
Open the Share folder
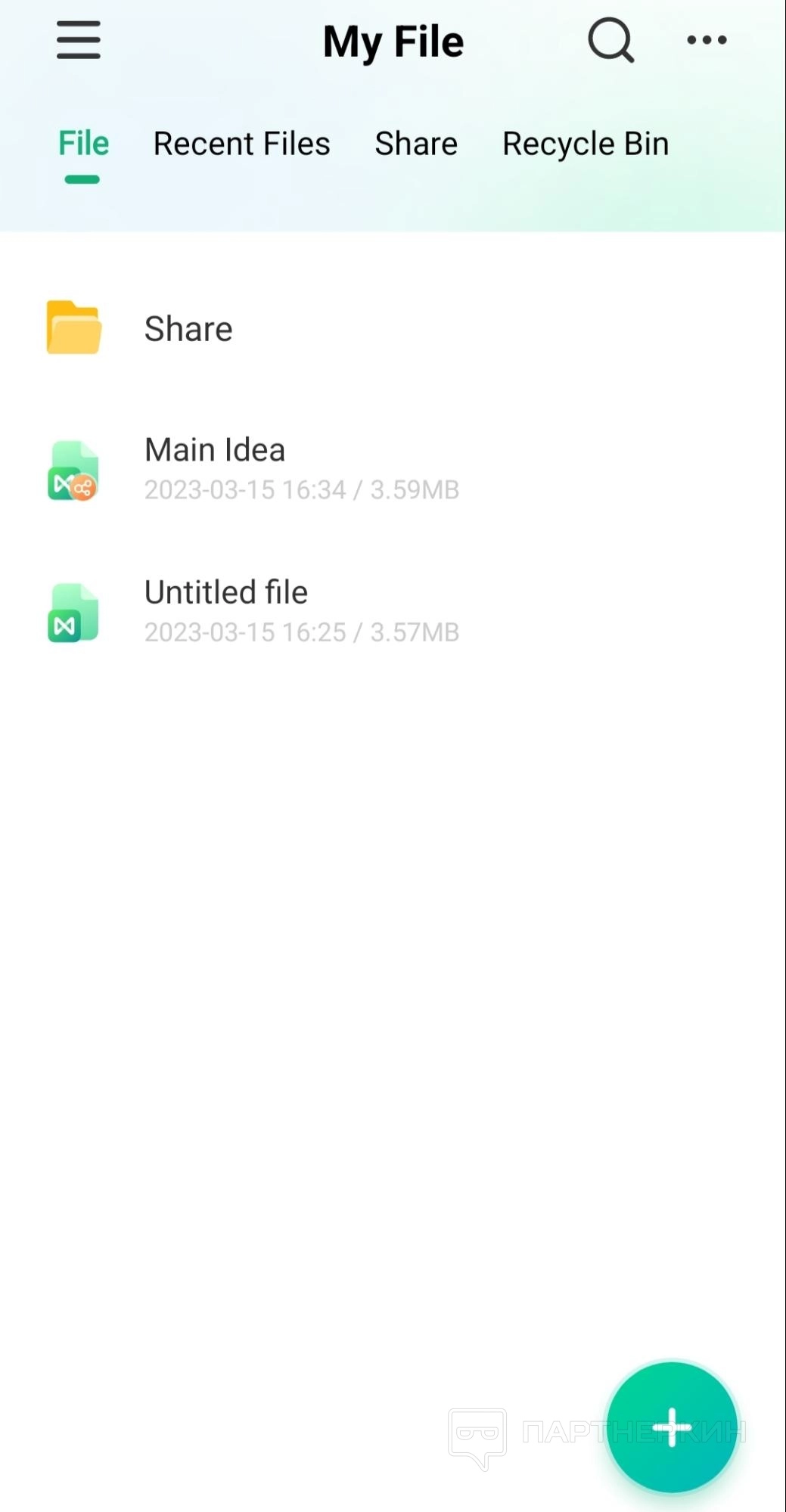(x=188, y=329)
